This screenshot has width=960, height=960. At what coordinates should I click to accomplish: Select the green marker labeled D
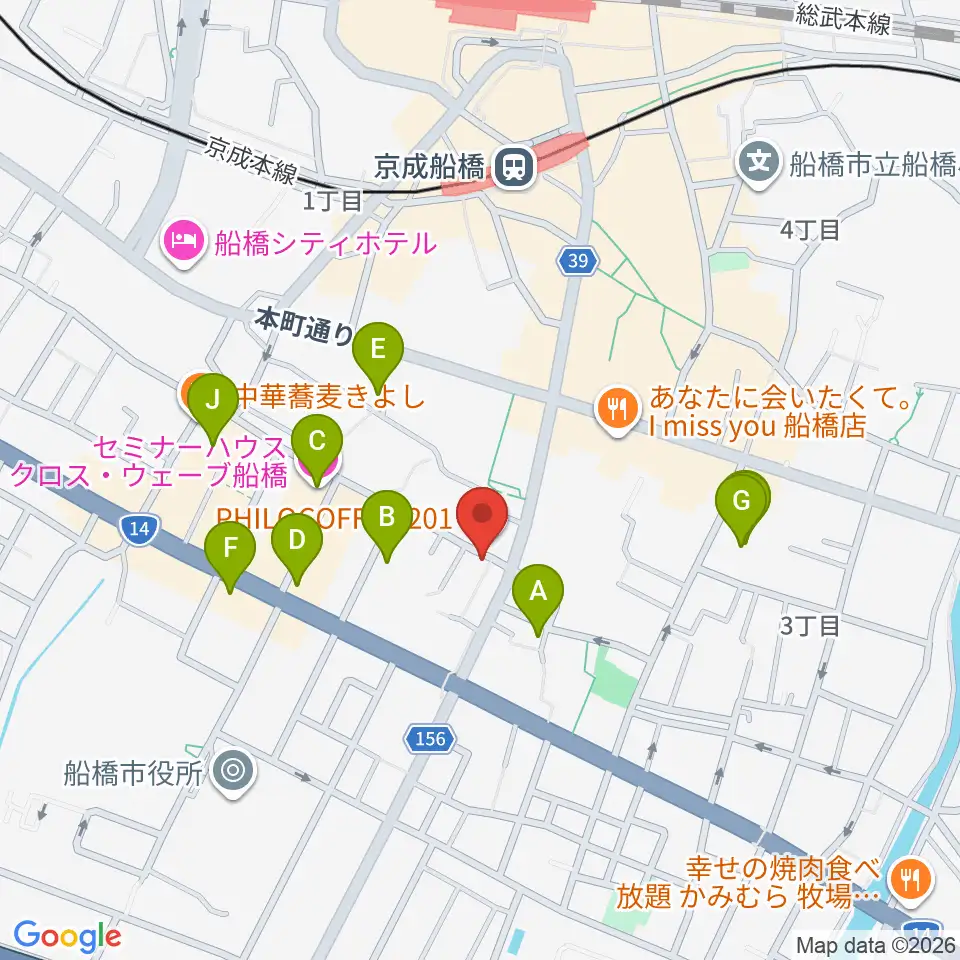click(x=296, y=541)
